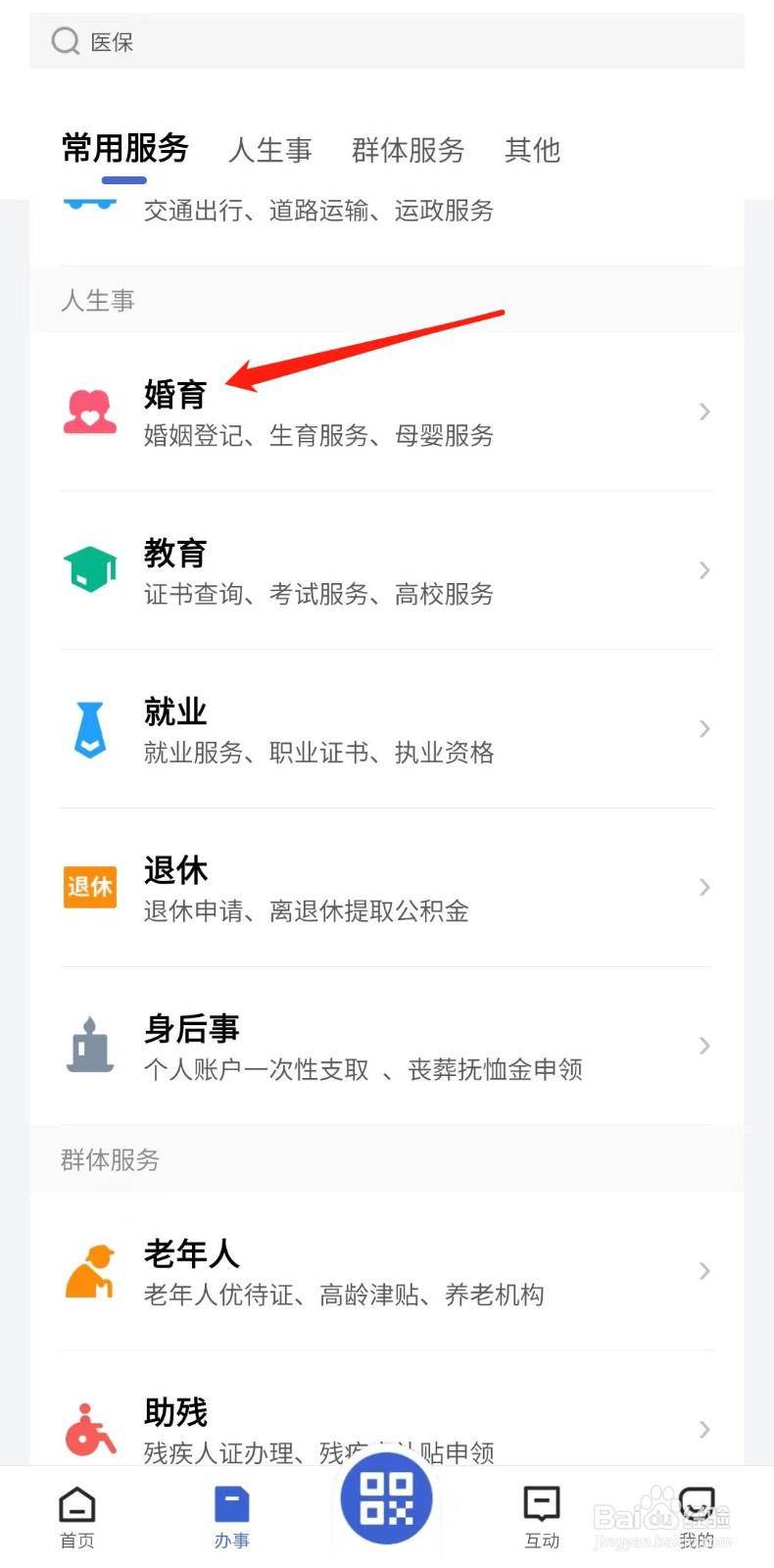Screen dimensions: 774x1568
Task: Select the 办事 bottom tab
Action: coord(232,1518)
